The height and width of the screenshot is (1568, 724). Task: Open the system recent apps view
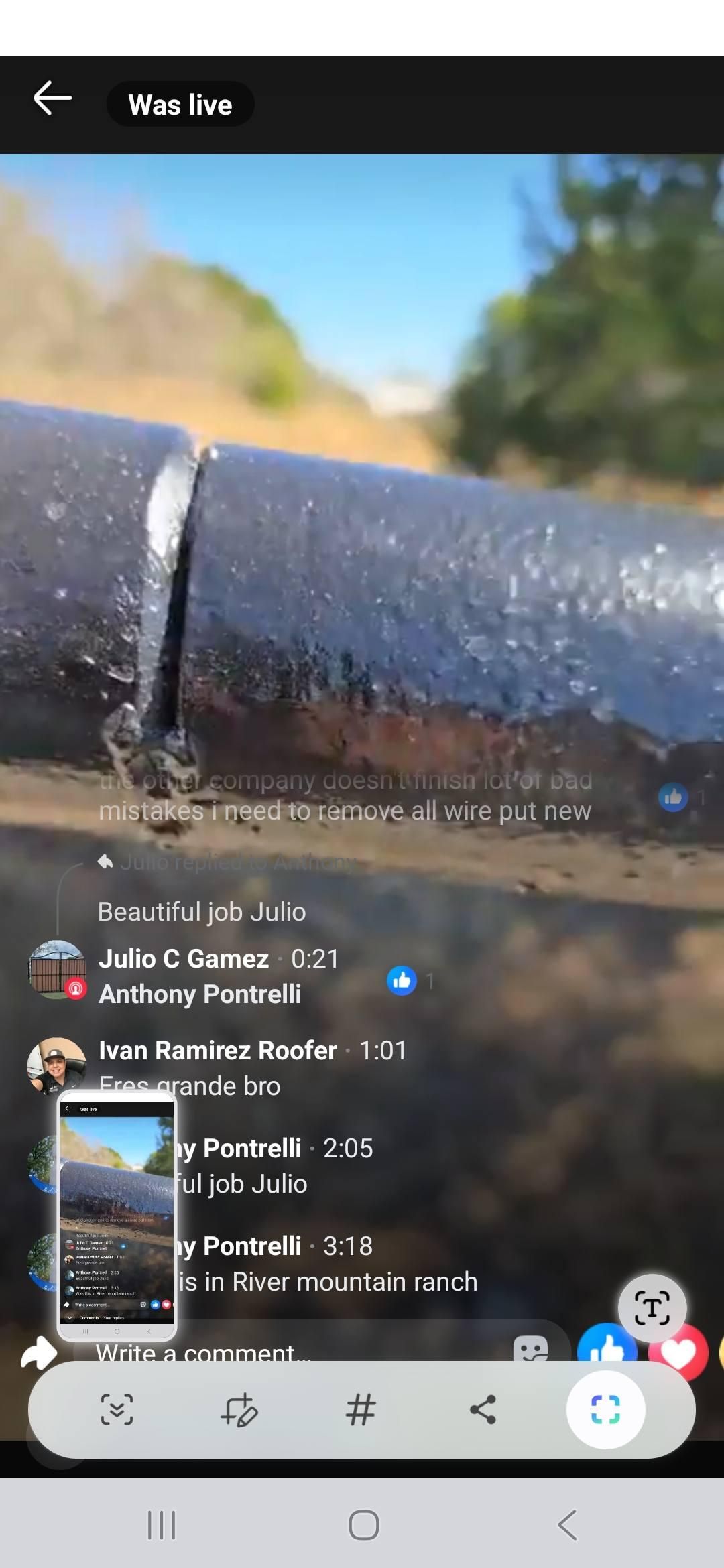(x=162, y=1525)
